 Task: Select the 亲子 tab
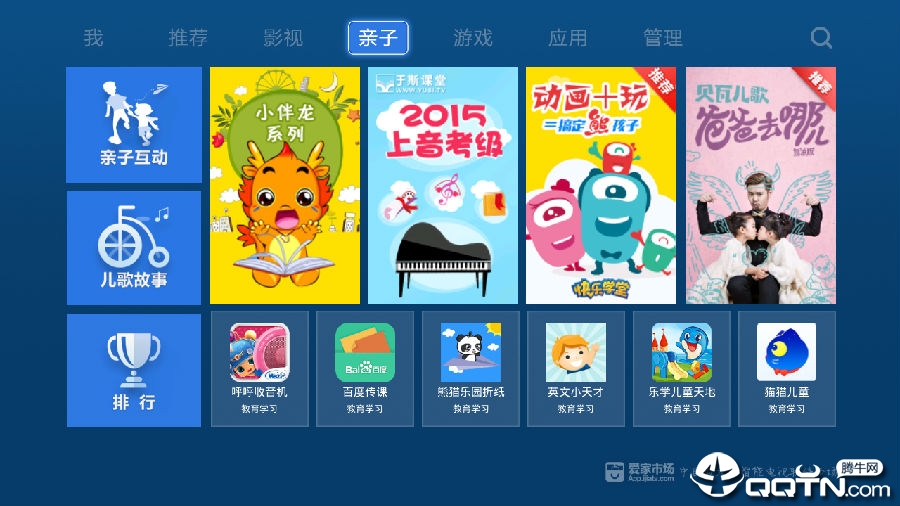(378, 38)
